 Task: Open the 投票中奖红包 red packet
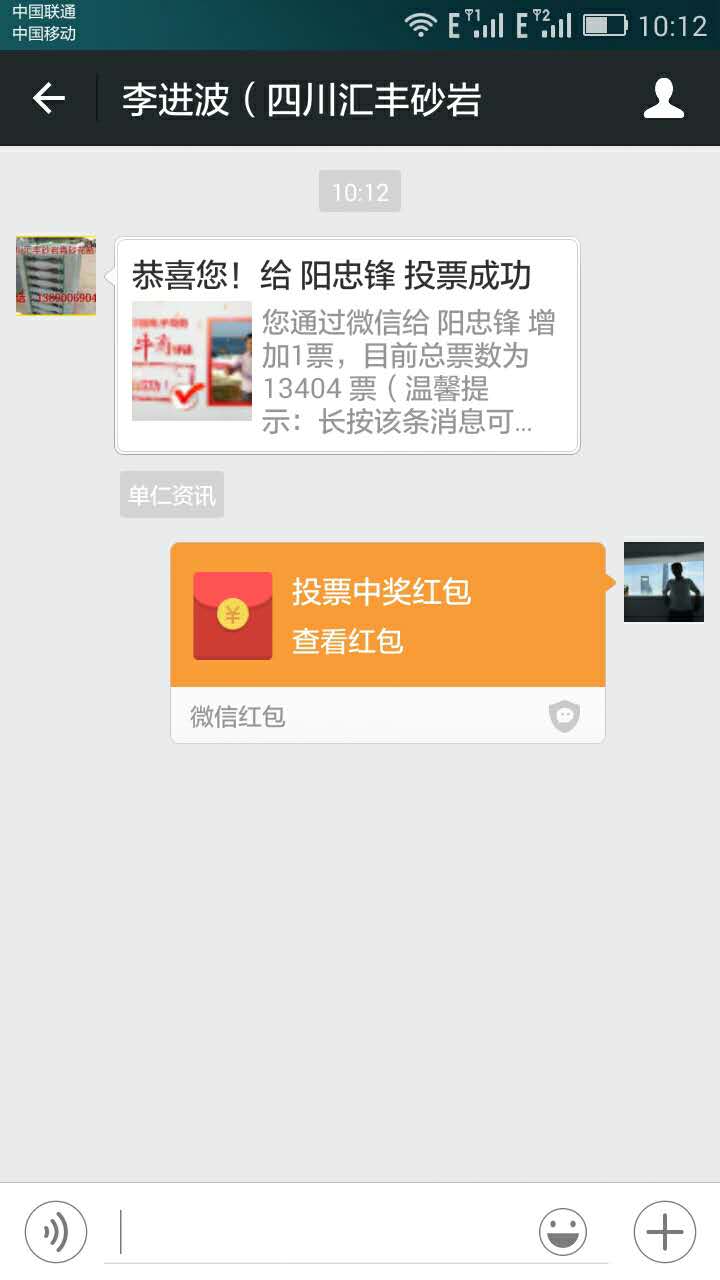point(387,615)
